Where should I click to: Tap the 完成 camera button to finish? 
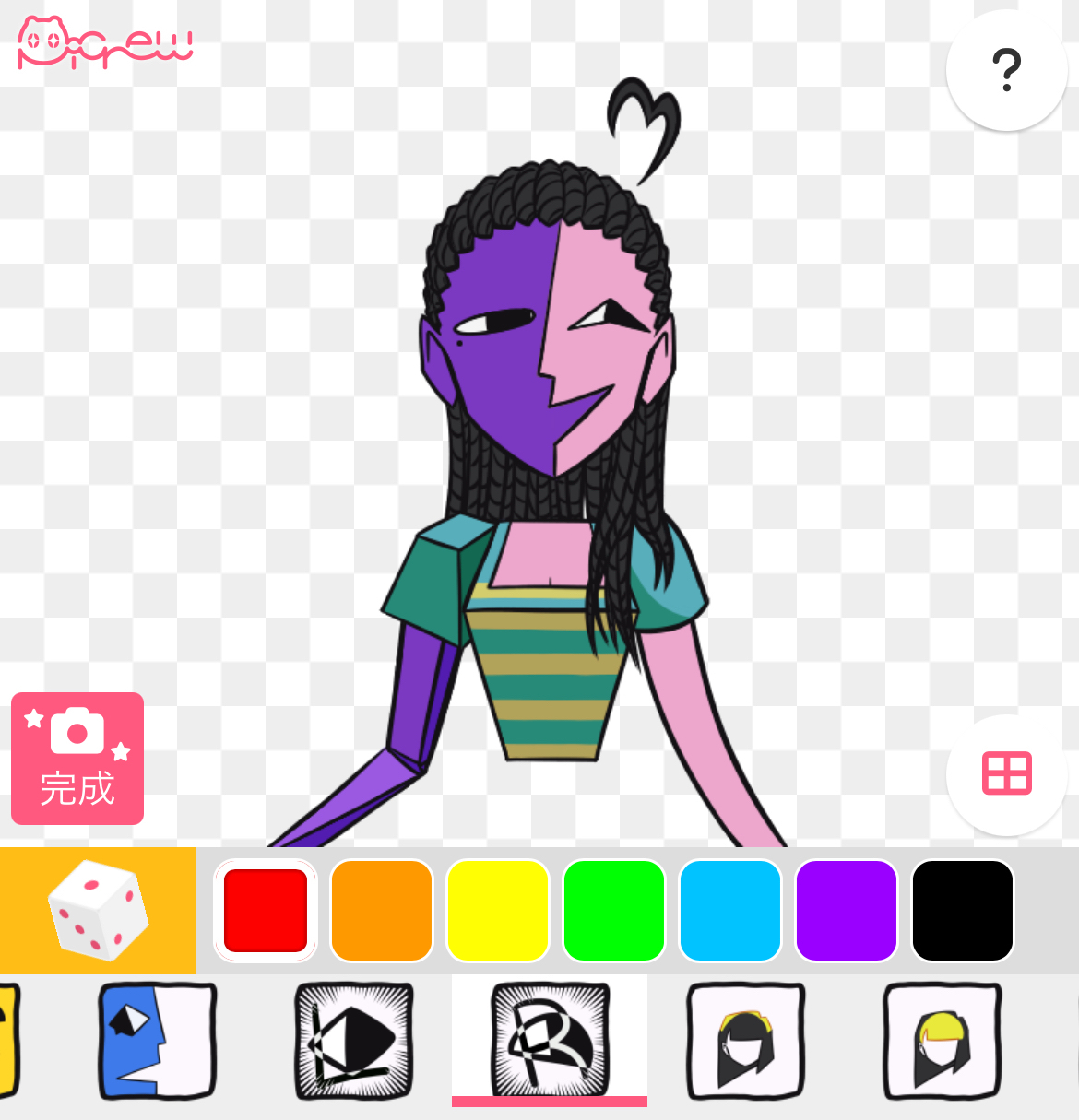pos(77,759)
